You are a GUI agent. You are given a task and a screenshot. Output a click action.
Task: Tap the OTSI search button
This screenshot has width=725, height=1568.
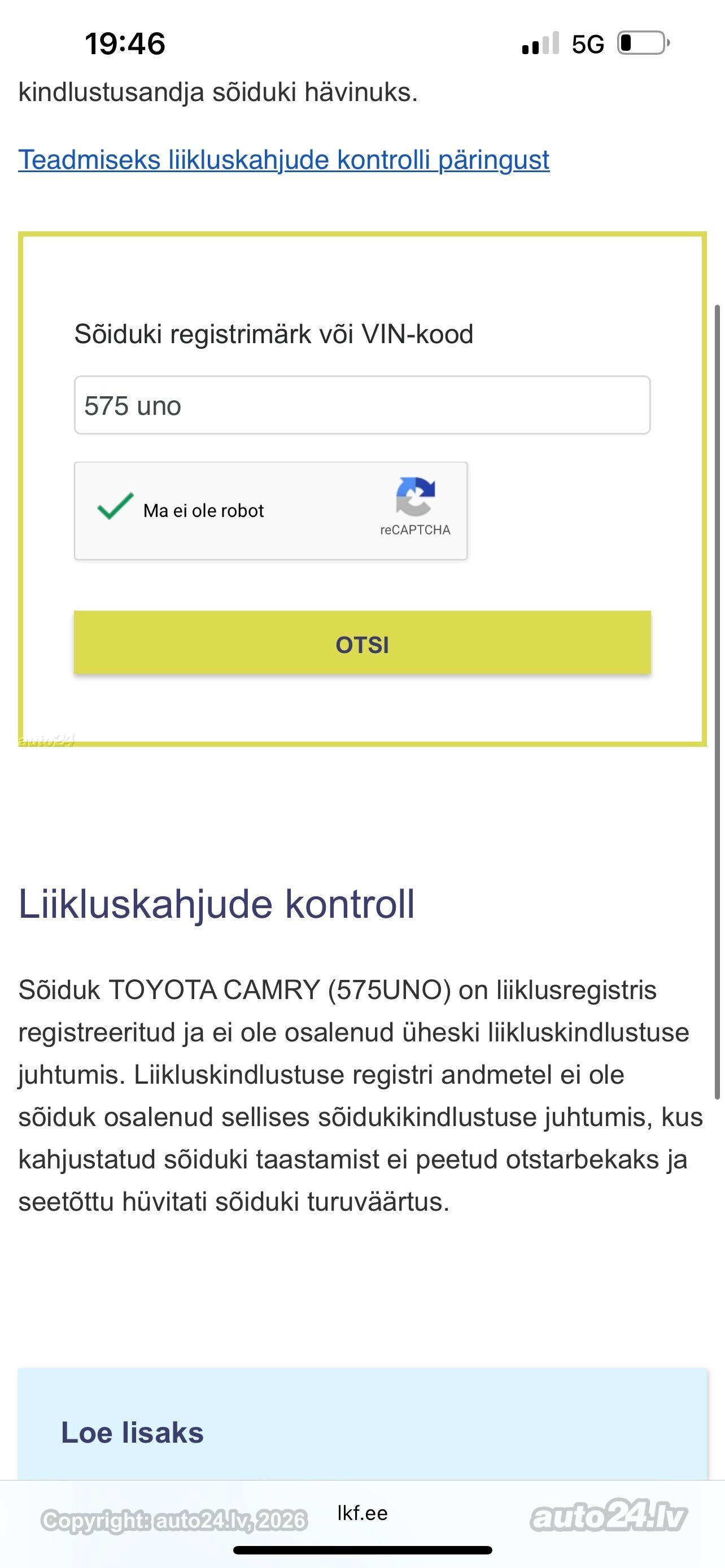(362, 643)
